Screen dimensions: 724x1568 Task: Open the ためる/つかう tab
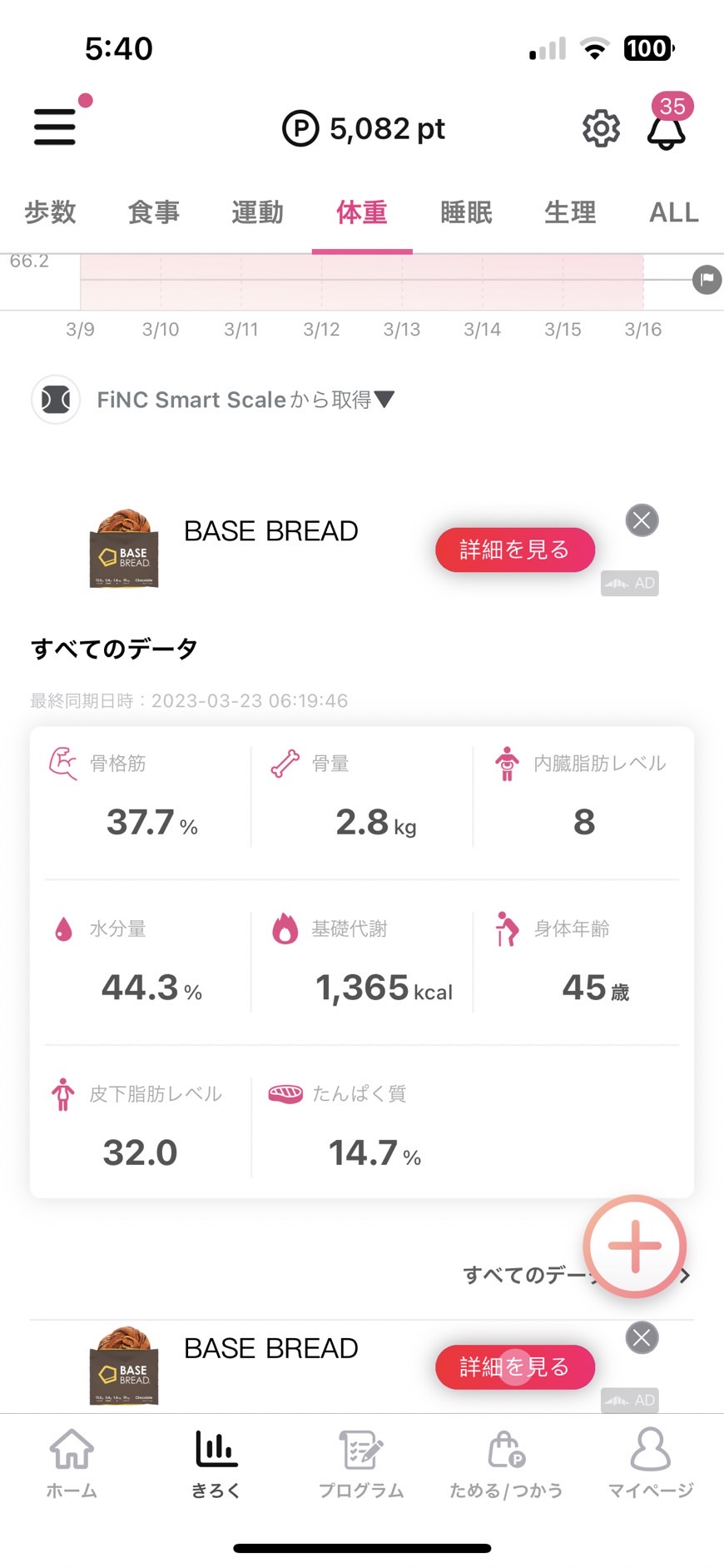point(506,1464)
